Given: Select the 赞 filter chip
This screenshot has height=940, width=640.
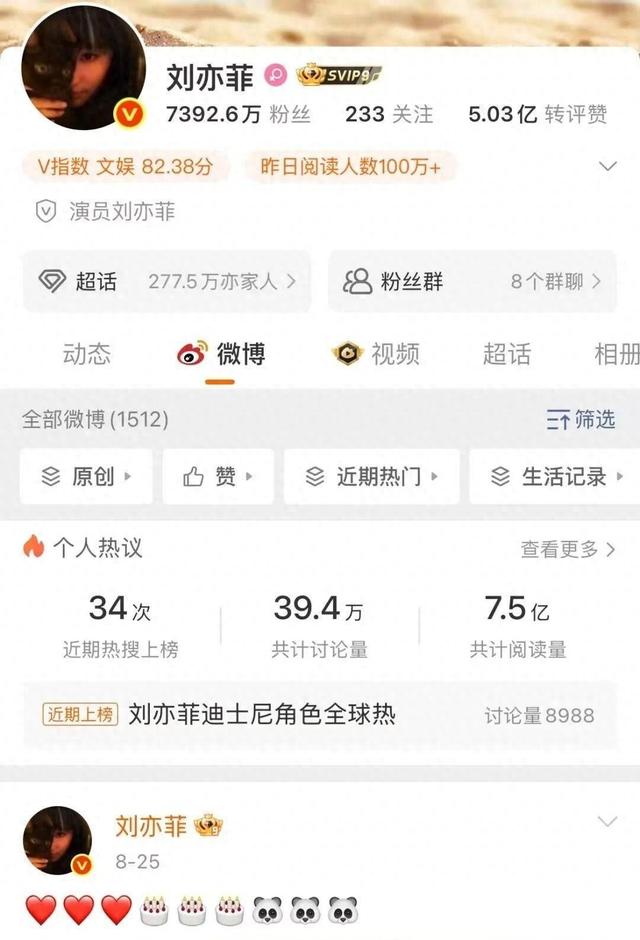Looking at the screenshot, I should click(x=217, y=476).
